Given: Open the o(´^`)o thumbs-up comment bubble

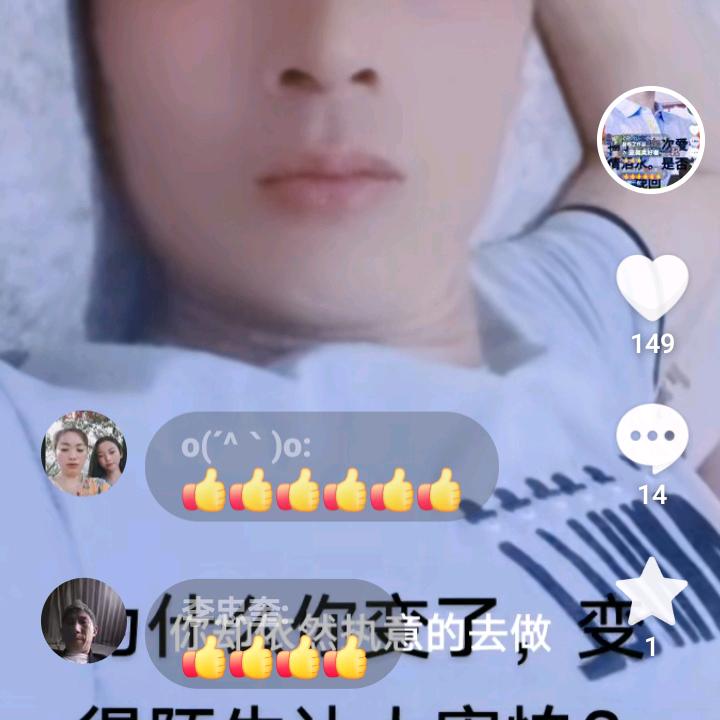Looking at the screenshot, I should [321, 467].
